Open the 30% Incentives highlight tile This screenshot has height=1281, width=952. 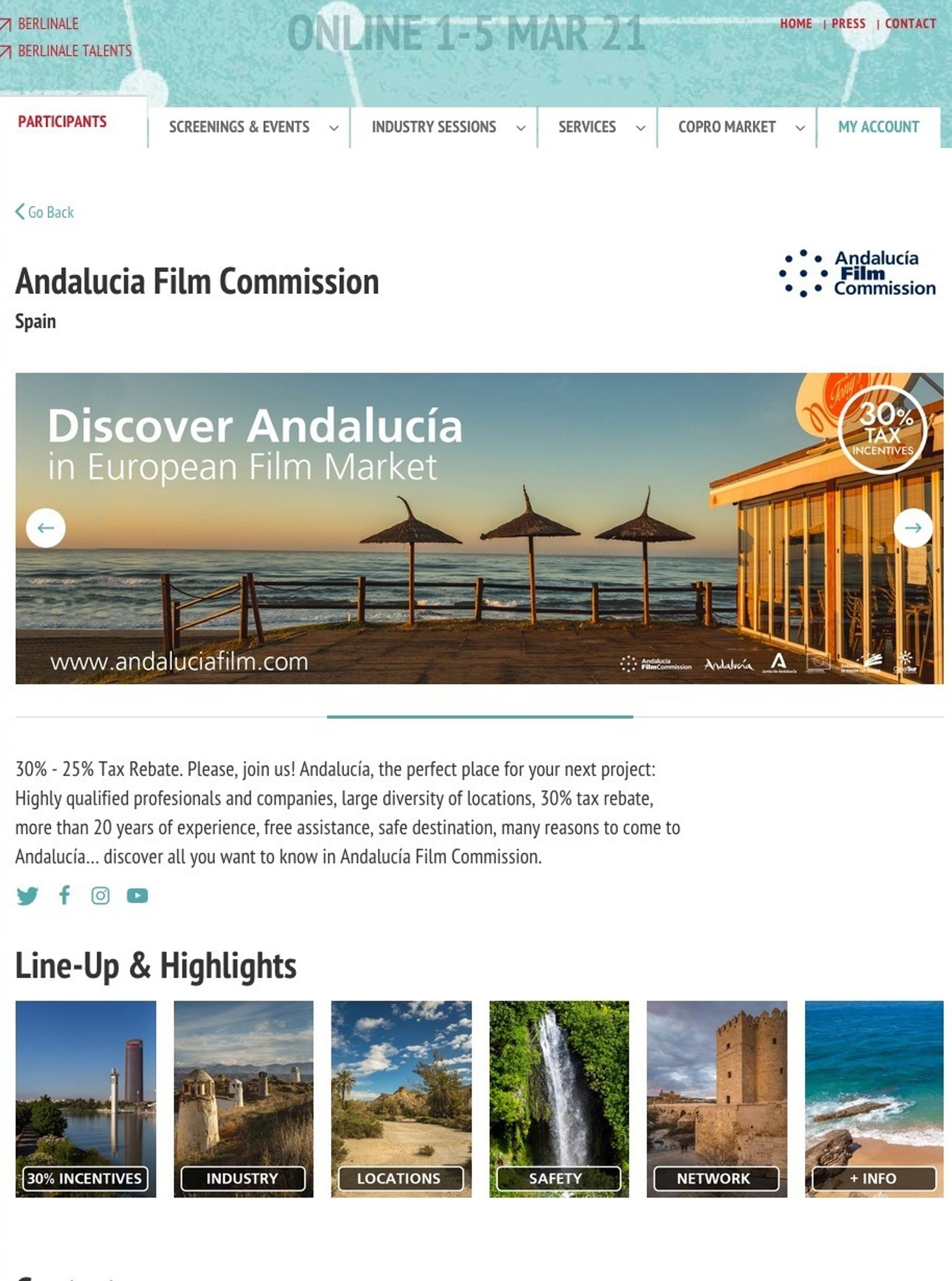pos(85,1099)
